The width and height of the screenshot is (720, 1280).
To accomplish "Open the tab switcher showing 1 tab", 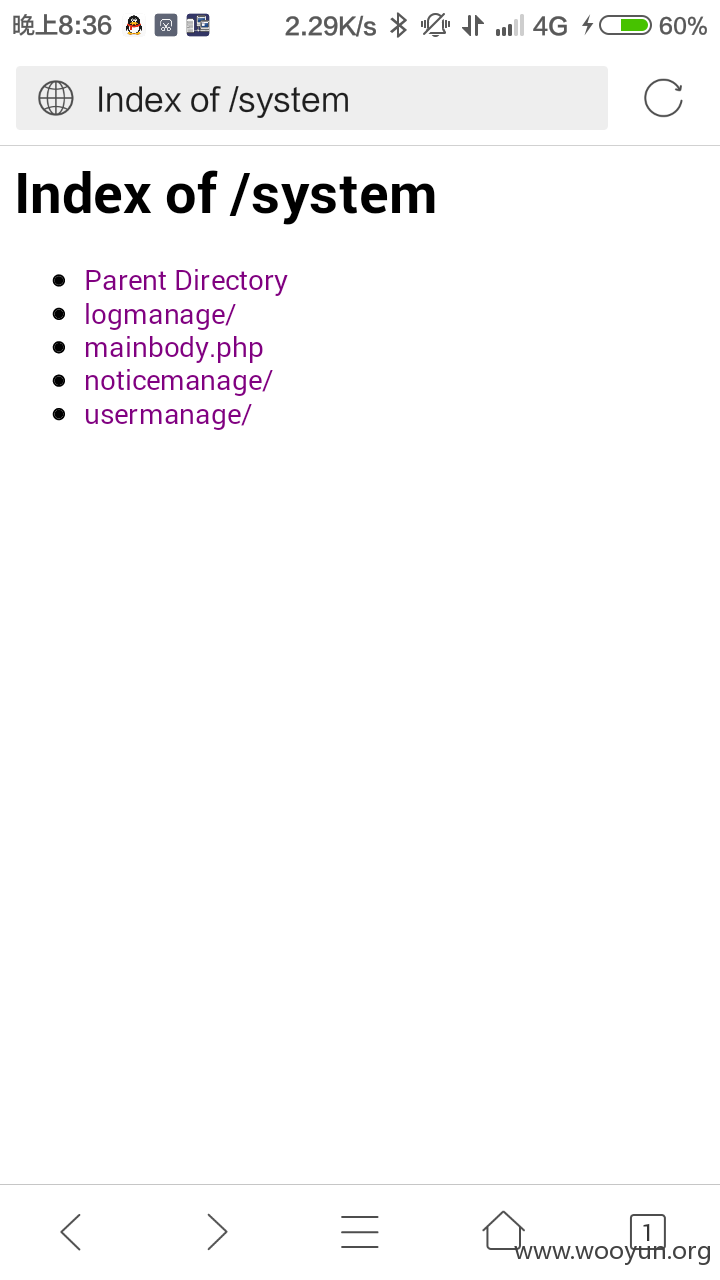I will coord(648,1232).
